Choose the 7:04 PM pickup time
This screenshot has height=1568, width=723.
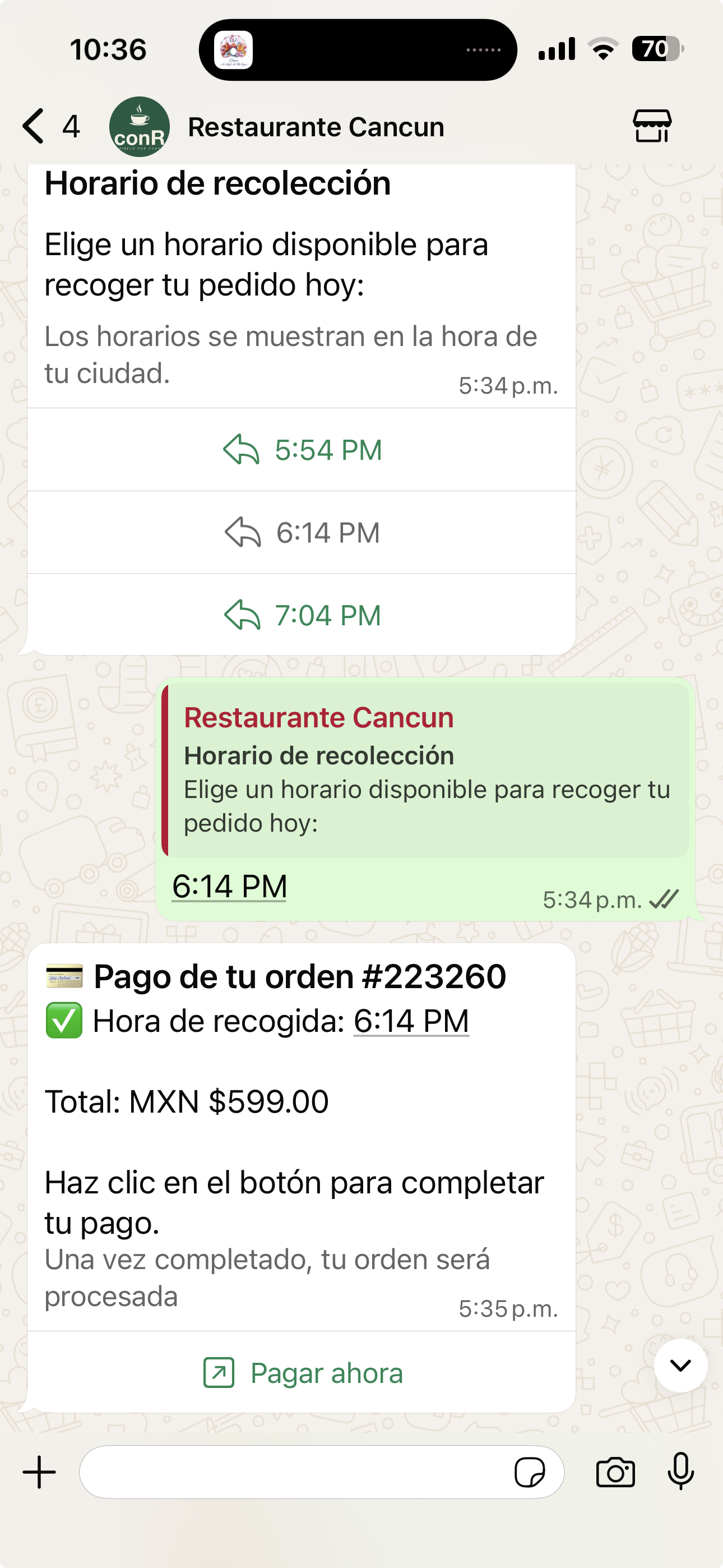coord(327,615)
